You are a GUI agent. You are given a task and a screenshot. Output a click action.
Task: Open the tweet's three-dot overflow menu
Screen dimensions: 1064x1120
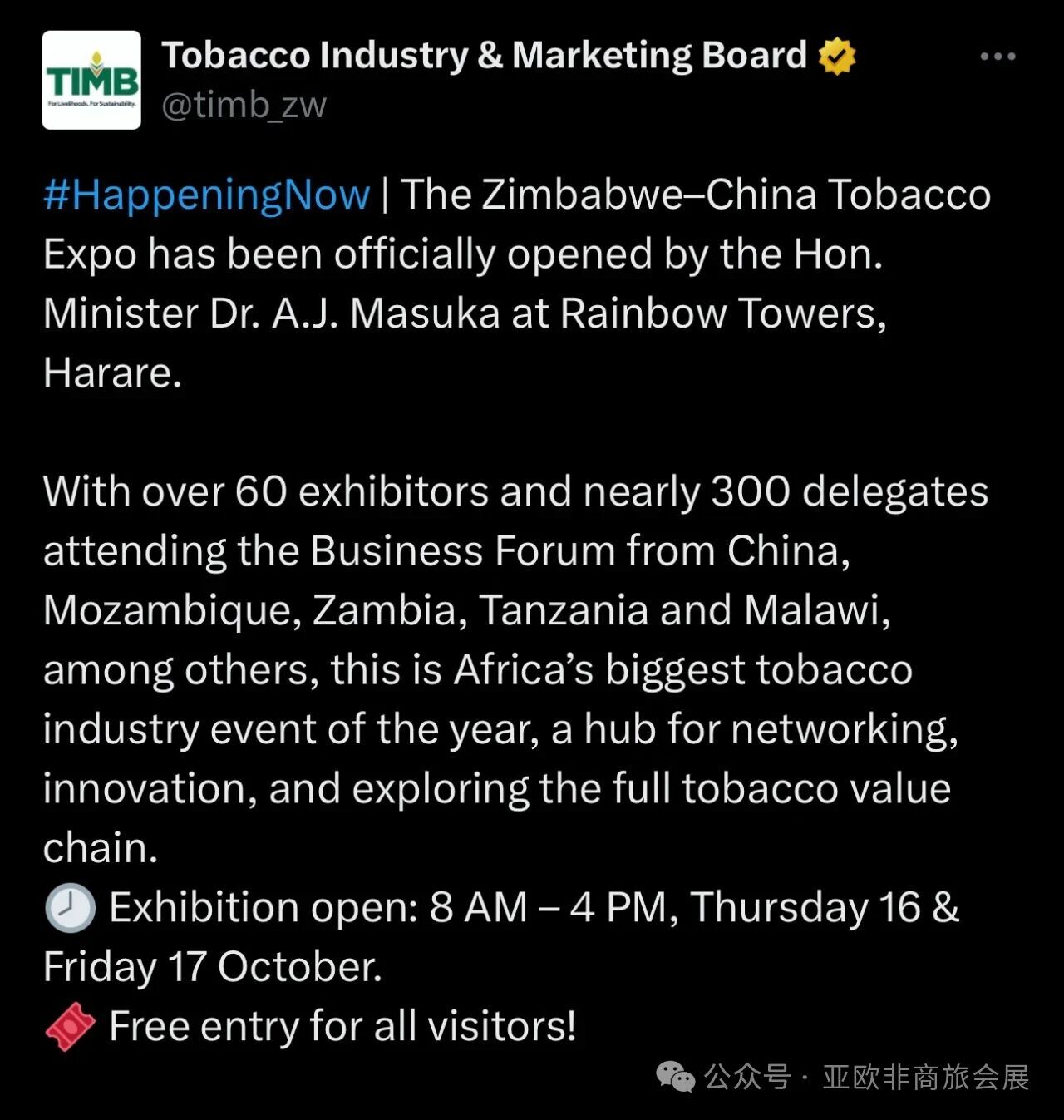click(997, 57)
